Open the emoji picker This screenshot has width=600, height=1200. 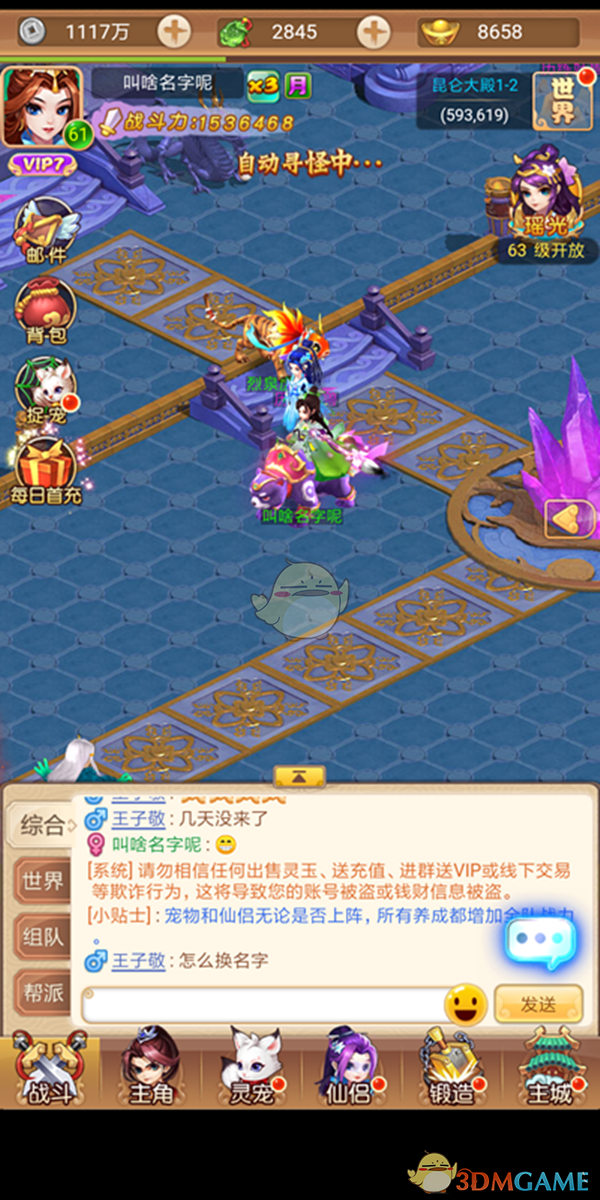465,1005
